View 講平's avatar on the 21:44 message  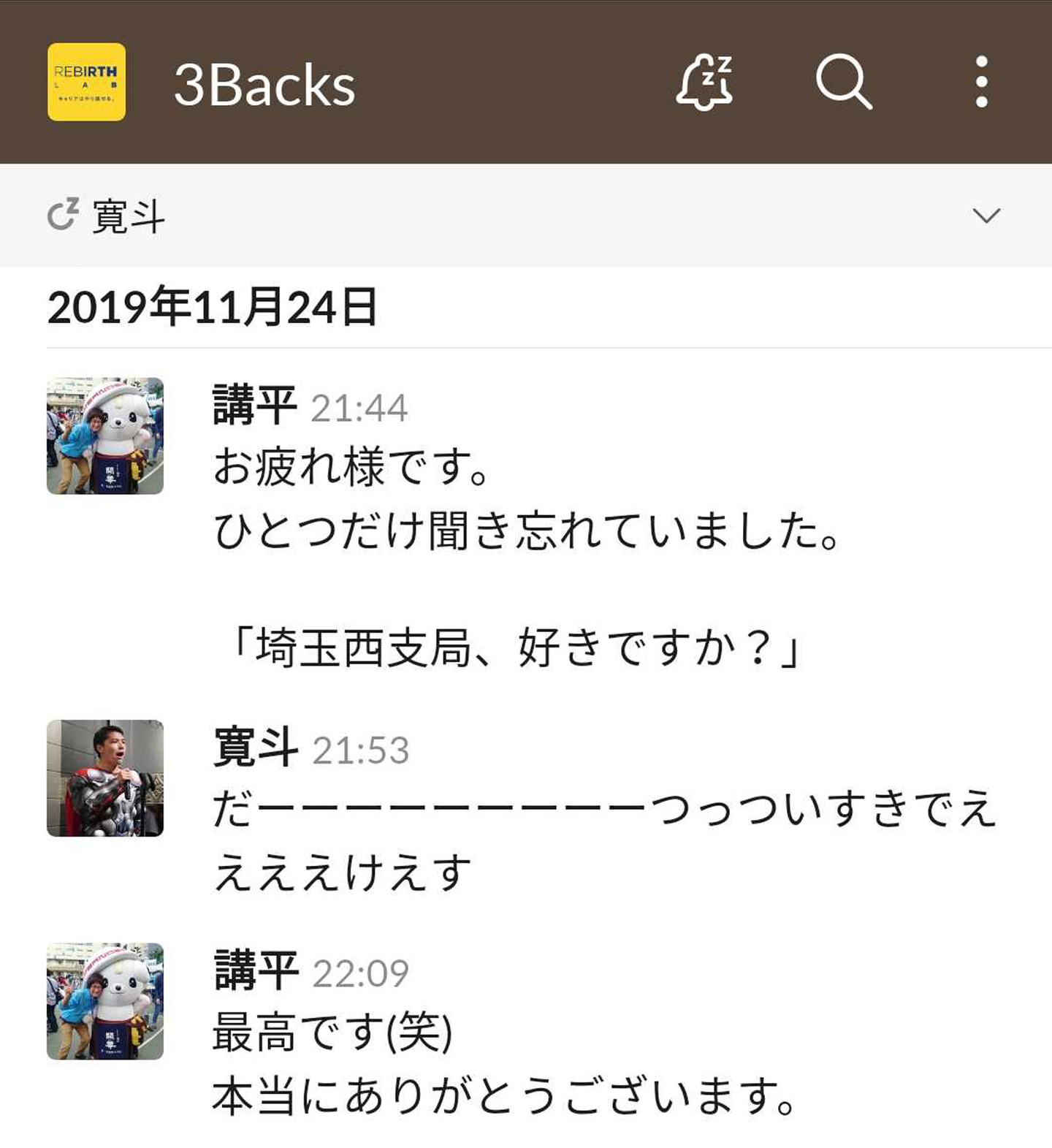[105, 436]
